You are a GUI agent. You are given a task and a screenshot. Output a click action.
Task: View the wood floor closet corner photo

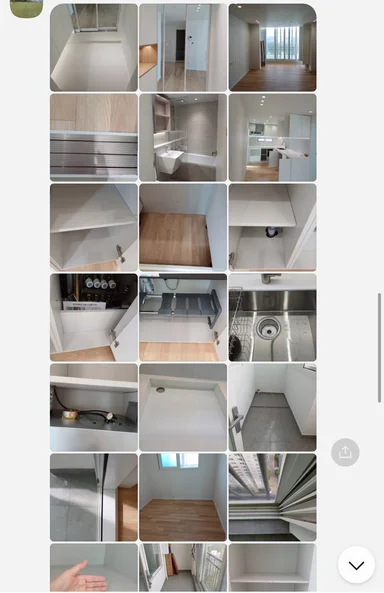183,227
